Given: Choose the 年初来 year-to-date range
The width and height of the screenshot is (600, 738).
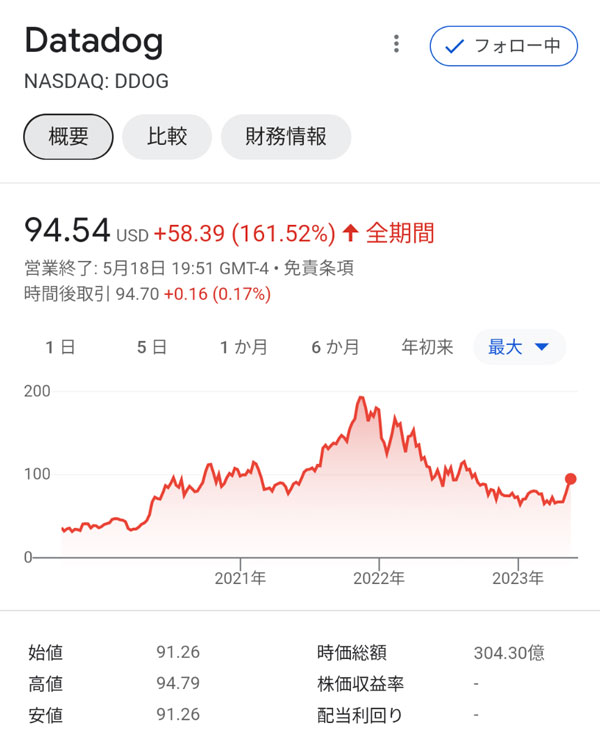Looking at the screenshot, I should click(427, 347).
